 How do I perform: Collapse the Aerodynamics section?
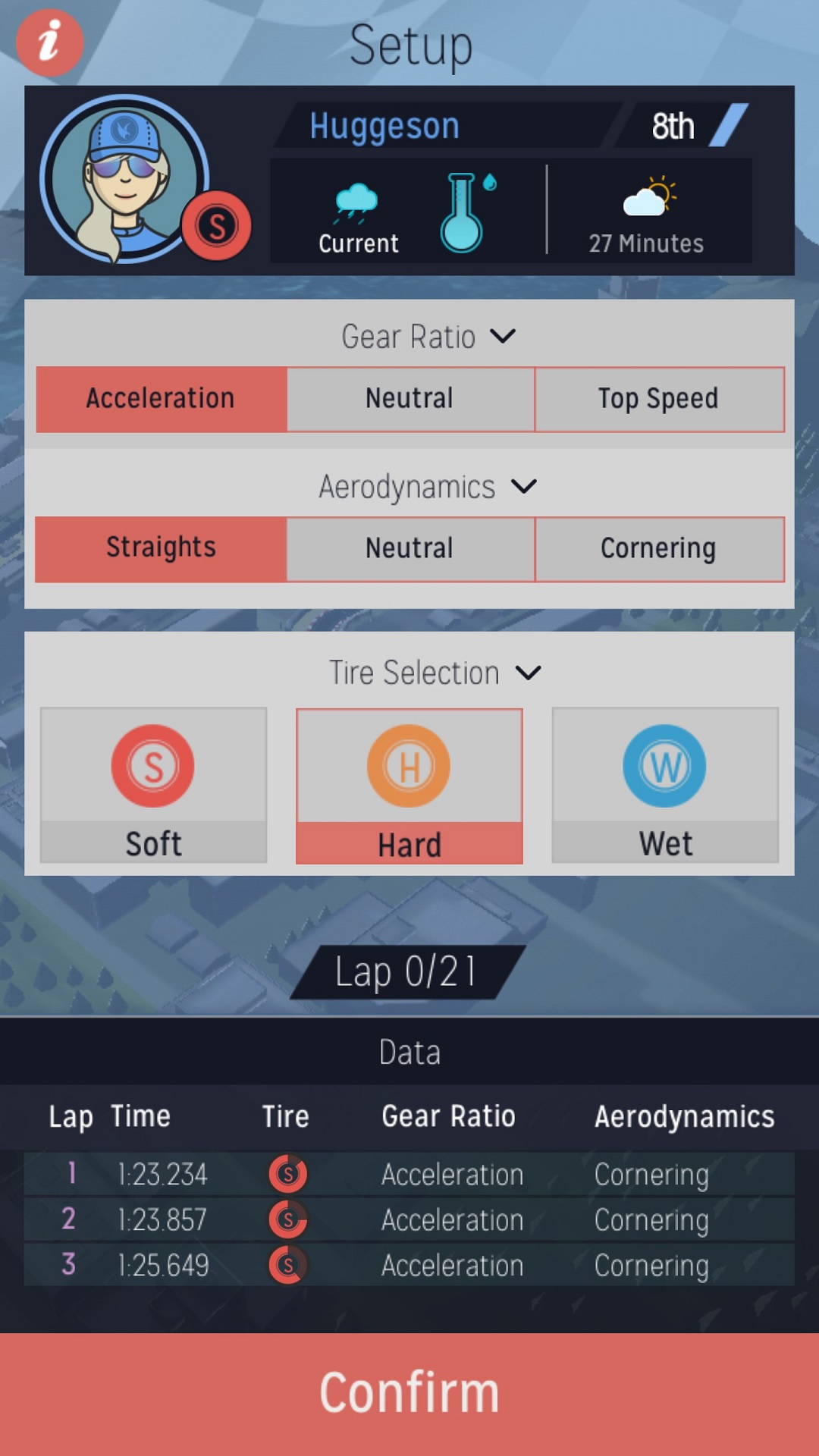point(523,486)
